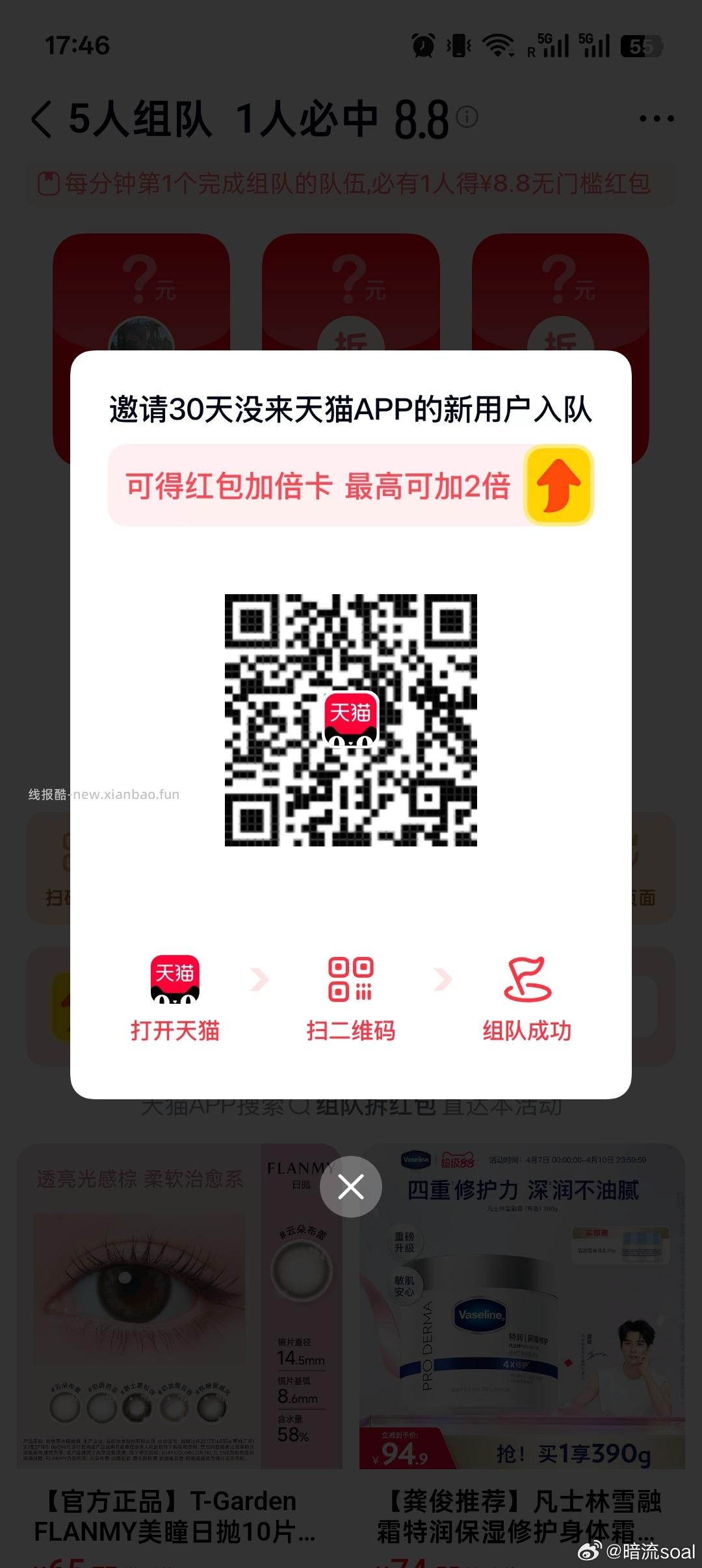Dismiss the invite popup via the X button

pyautogui.click(x=351, y=1186)
